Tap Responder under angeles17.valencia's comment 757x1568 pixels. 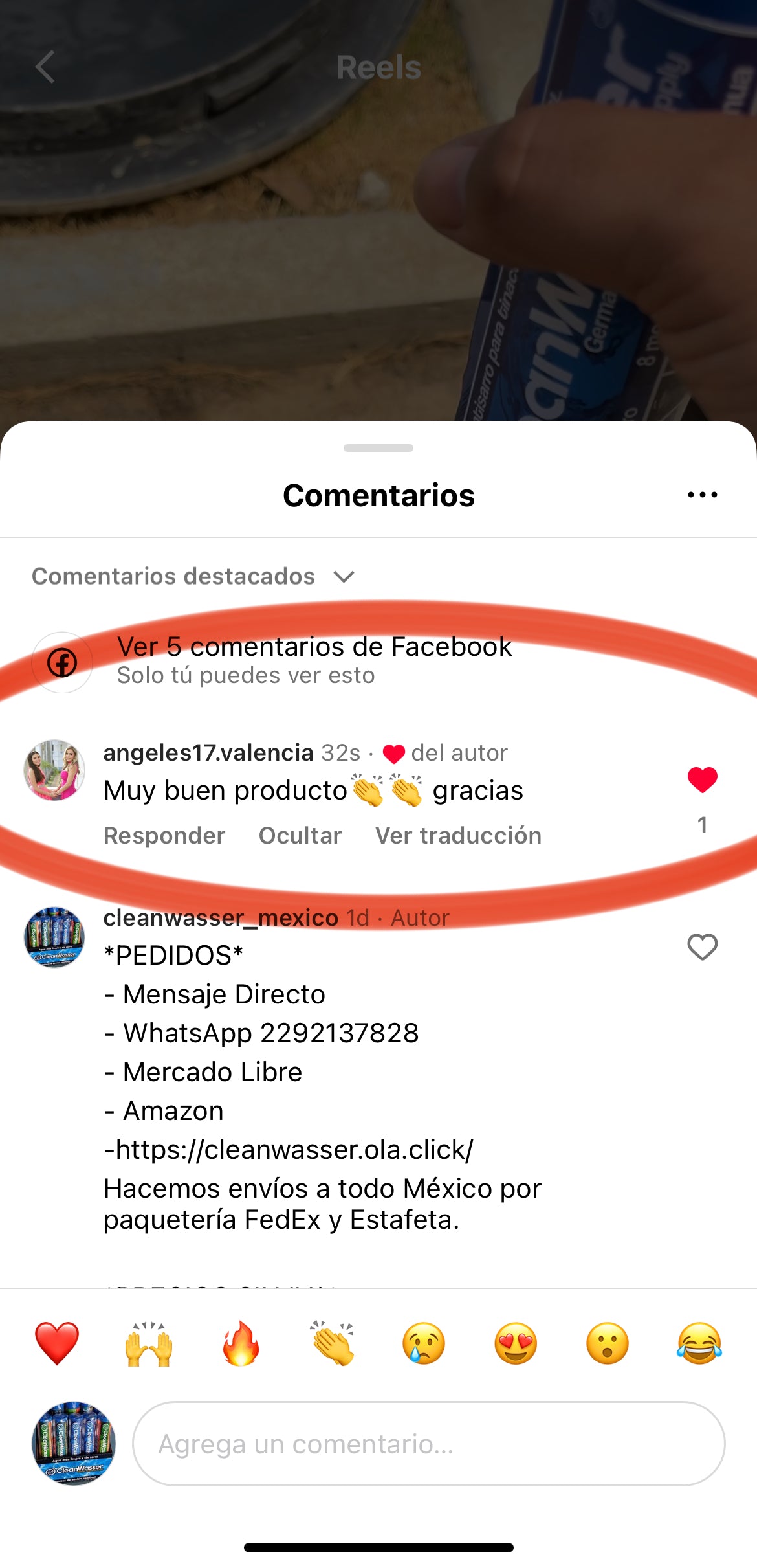[x=164, y=836]
